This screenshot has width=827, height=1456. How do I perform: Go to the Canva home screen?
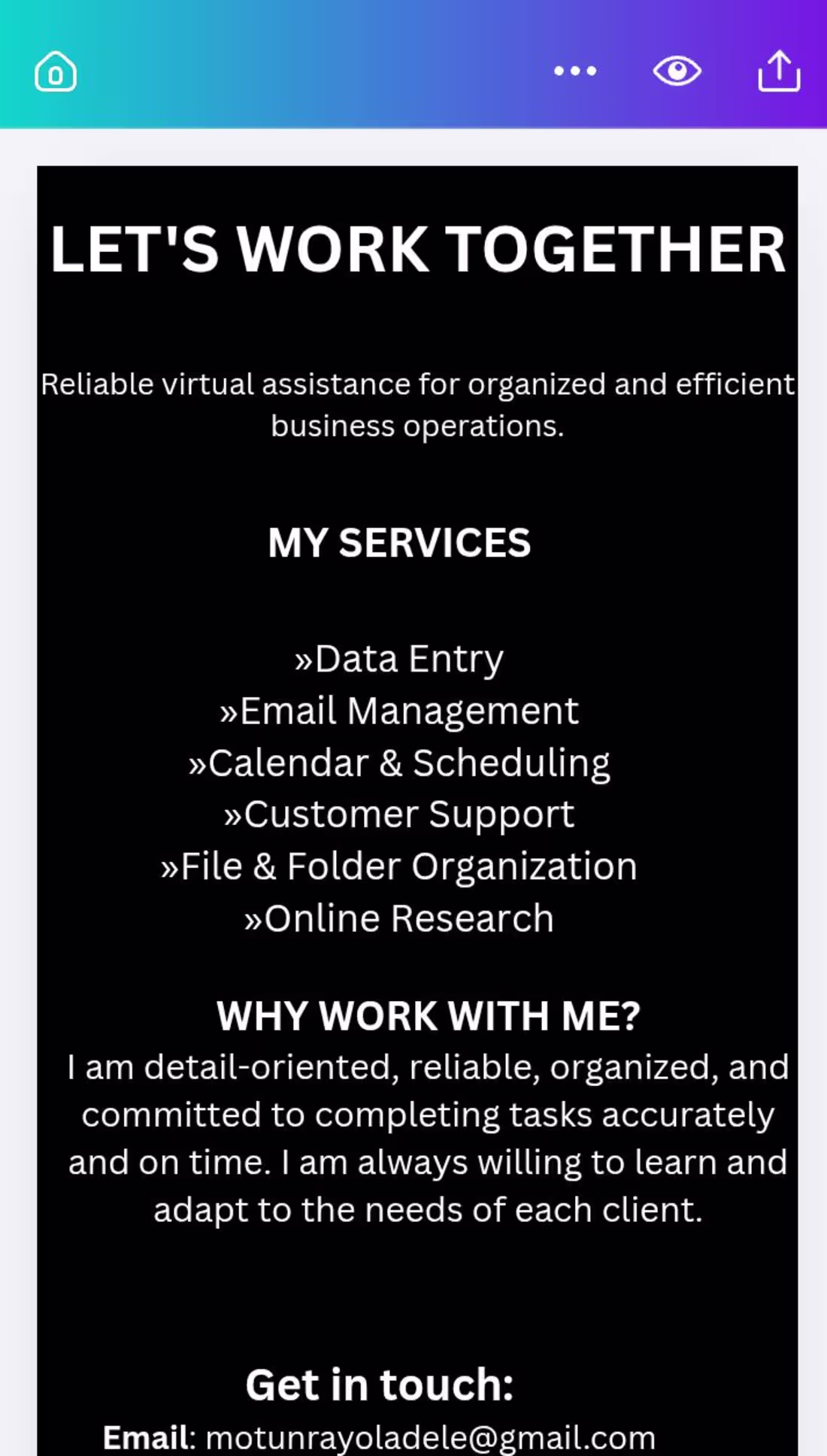[x=56, y=71]
